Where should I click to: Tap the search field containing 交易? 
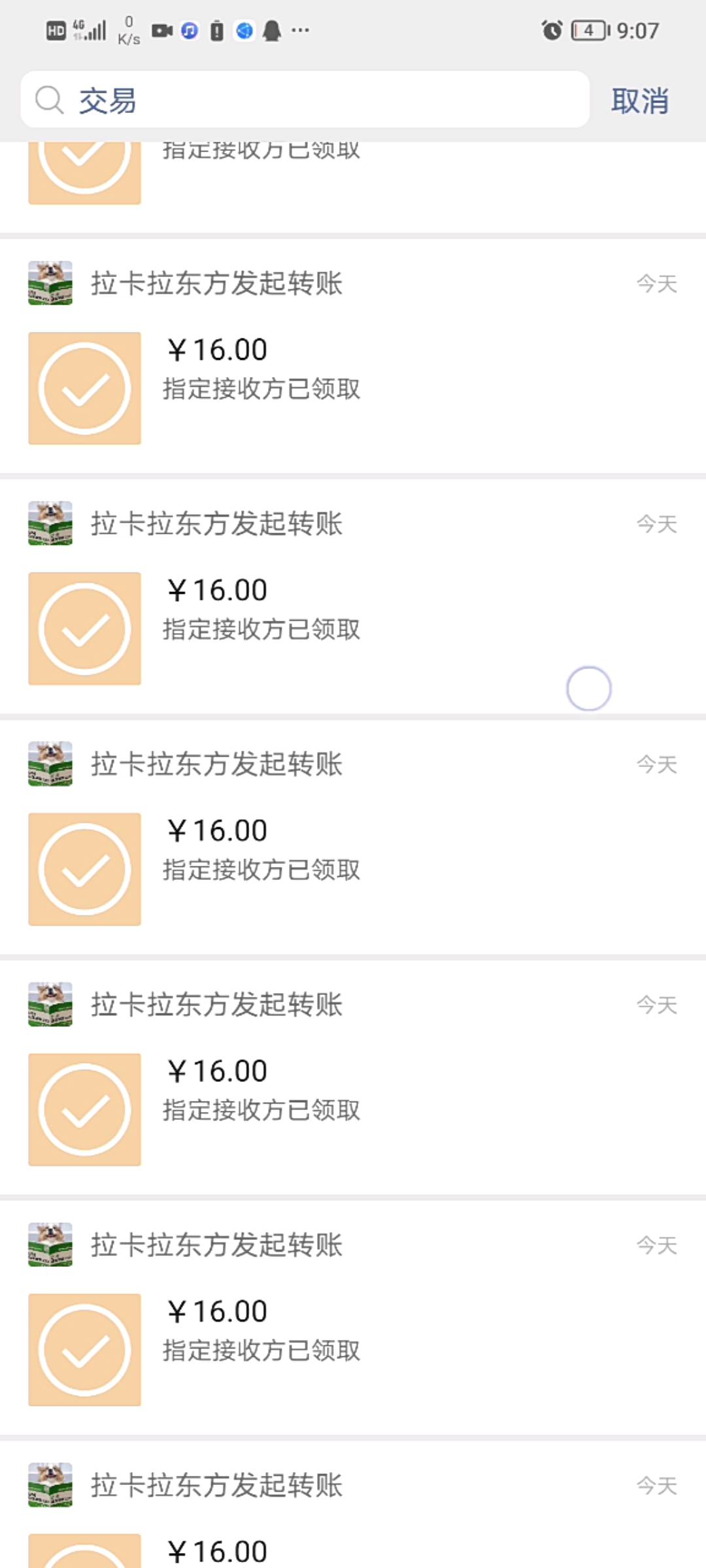point(305,100)
